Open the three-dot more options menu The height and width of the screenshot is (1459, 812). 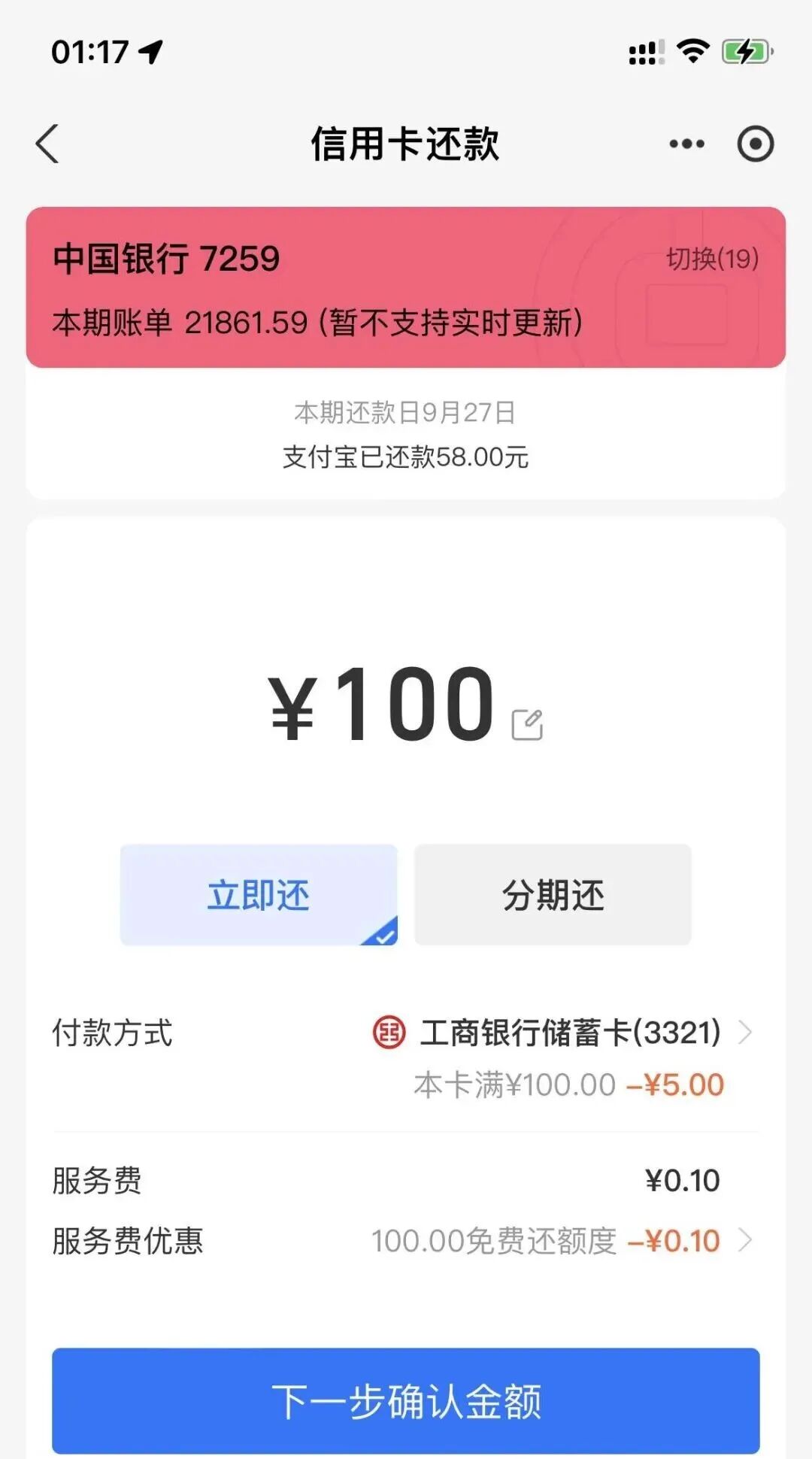coord(686,144)
